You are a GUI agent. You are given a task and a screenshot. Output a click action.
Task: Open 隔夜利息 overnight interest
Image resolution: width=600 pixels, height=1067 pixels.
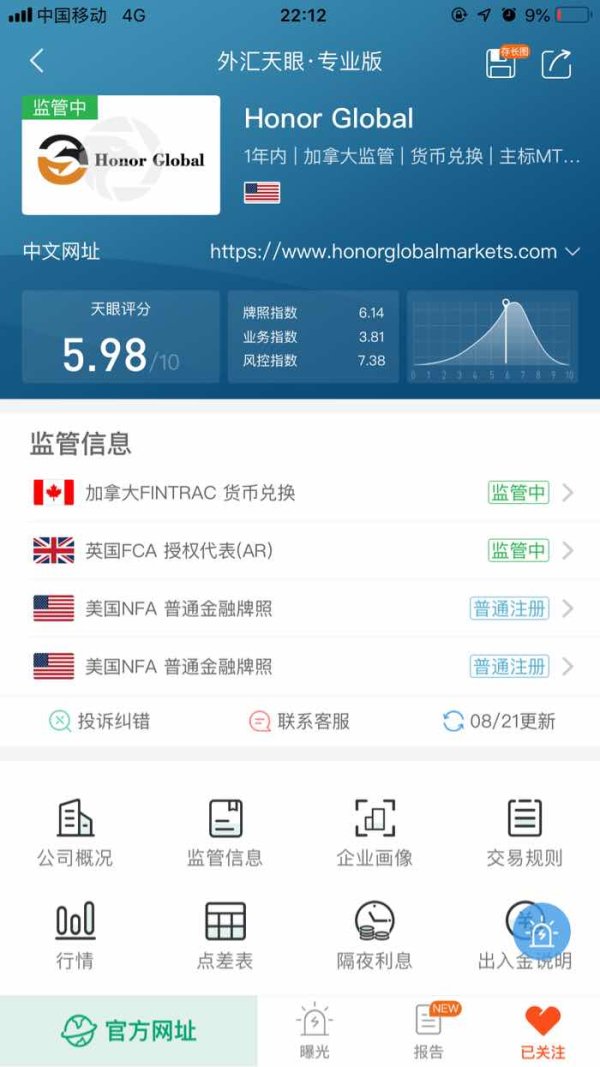coord(375,936)
